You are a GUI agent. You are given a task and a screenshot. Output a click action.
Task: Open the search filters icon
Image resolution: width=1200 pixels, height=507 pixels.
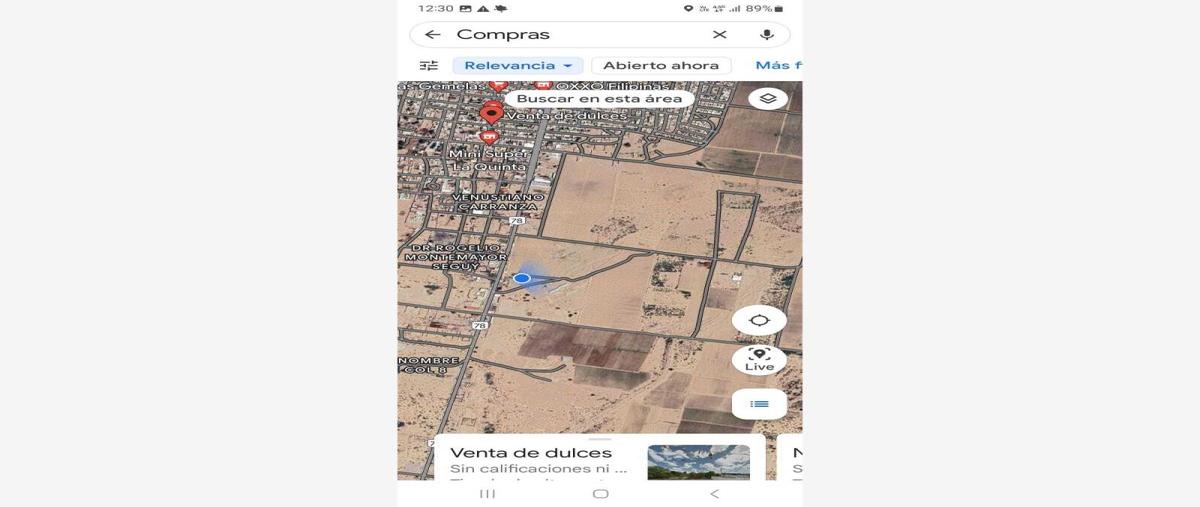click(x=429, y=66)
